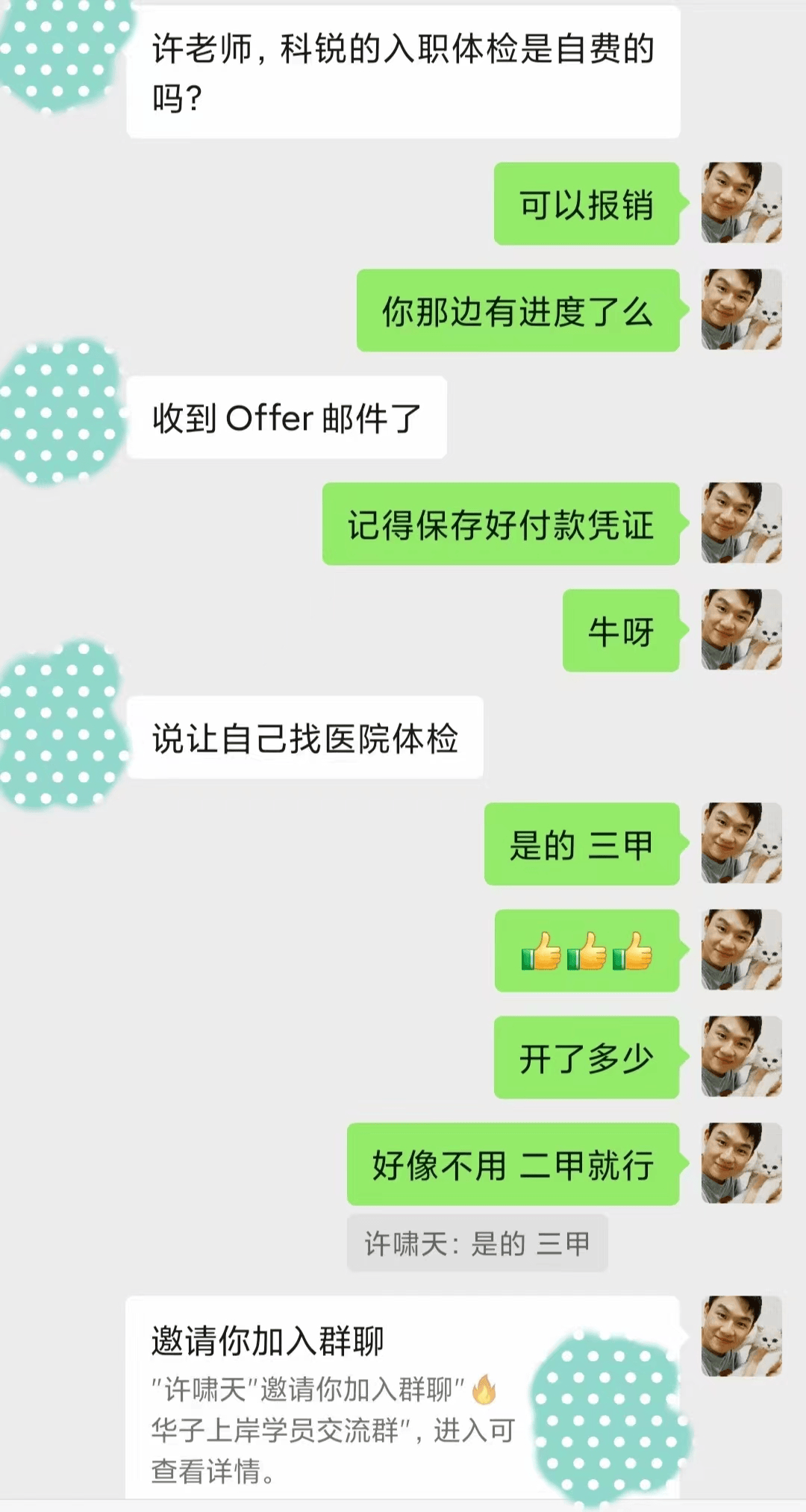Screen dimensions: 806x1512
Task: Tap the quoted reply "许啸天: 是的 三甲"
Action: point(477,1243)
